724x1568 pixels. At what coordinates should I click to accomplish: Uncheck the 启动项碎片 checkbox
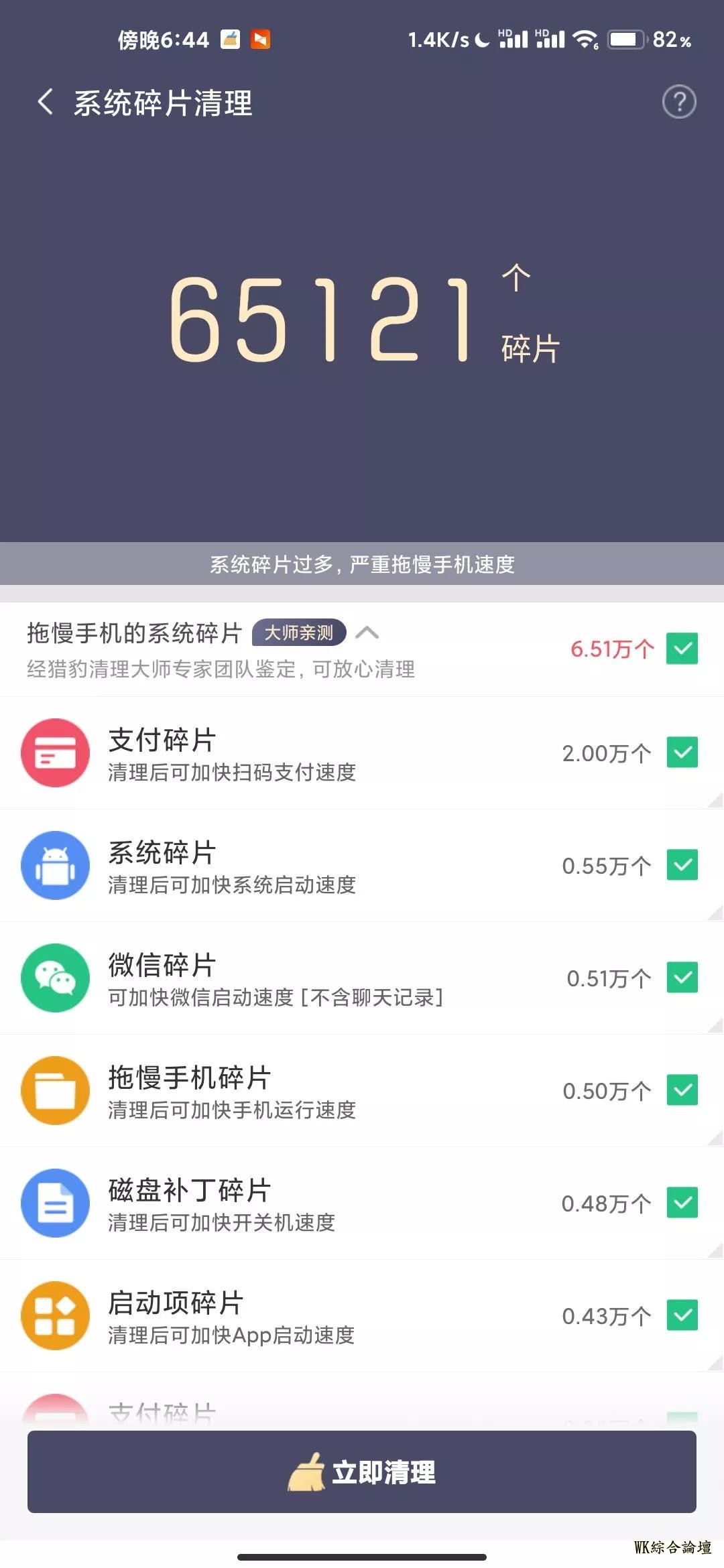click(682, 1315)
